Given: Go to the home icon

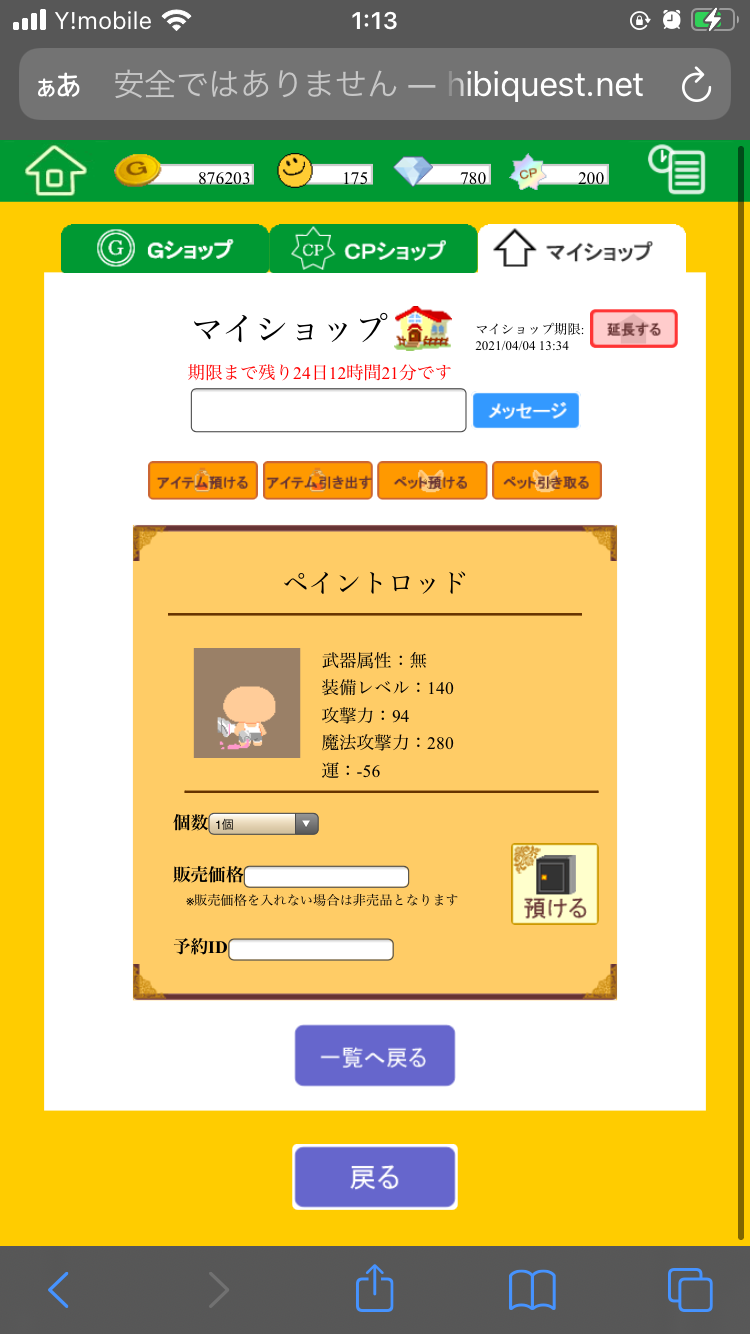Looking at the screenshot, I should [56, 171].
